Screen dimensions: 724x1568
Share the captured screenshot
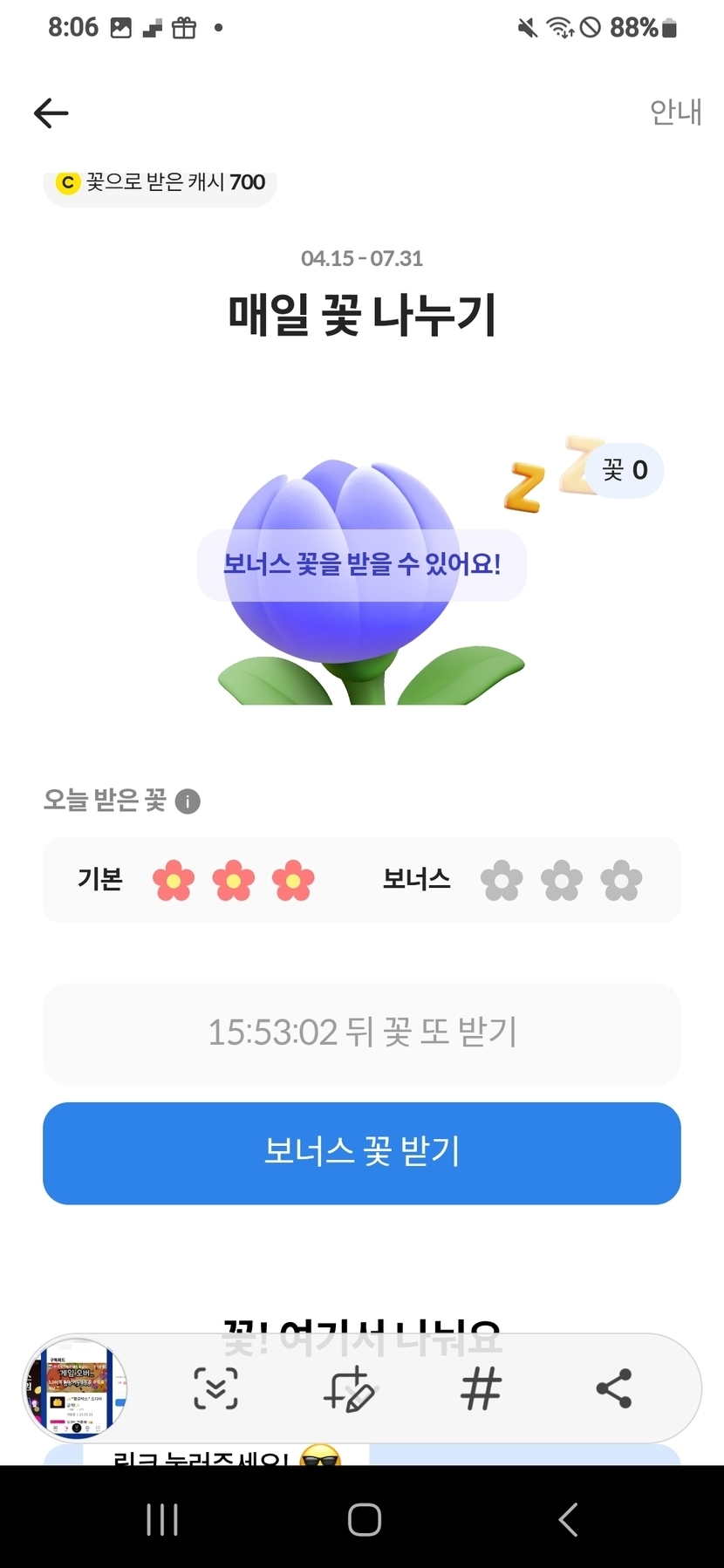click(x=614, y=1388)
